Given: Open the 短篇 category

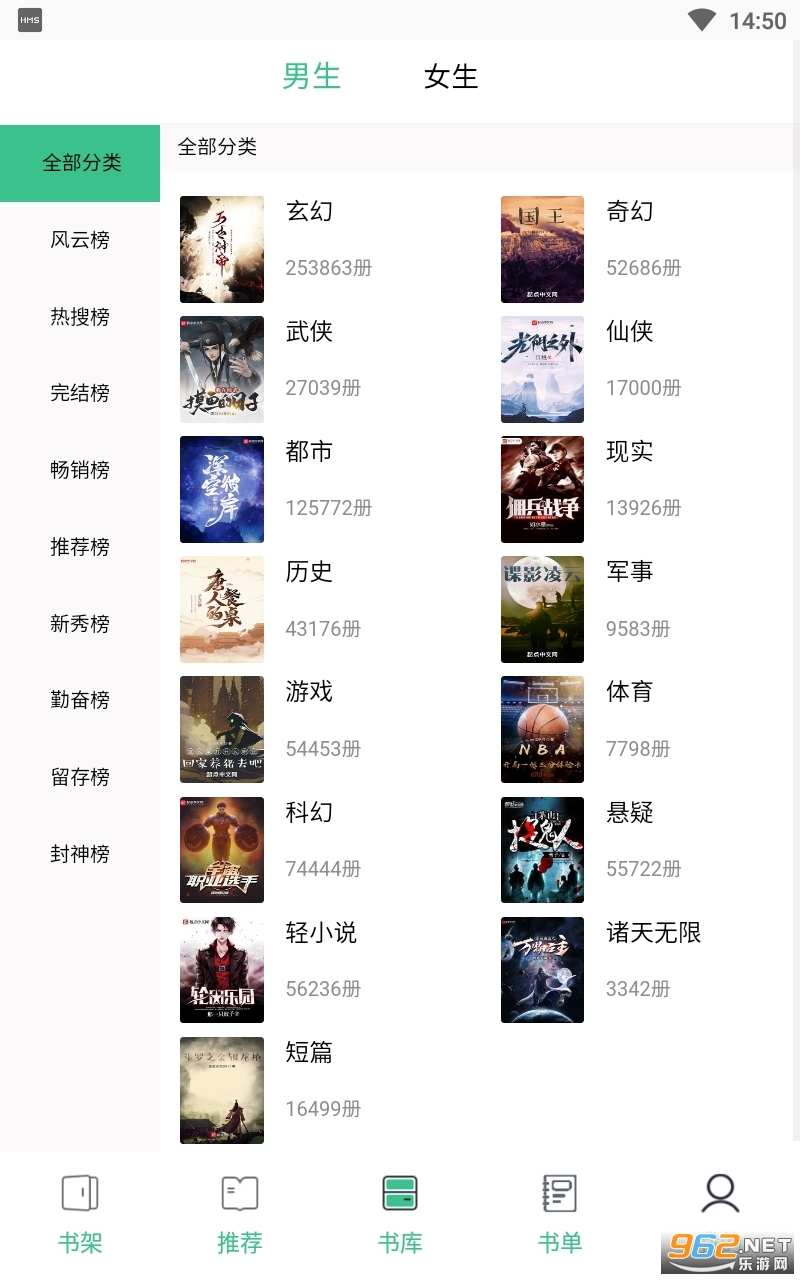Looking at the screenshot, I should (x=309, y=1052).
